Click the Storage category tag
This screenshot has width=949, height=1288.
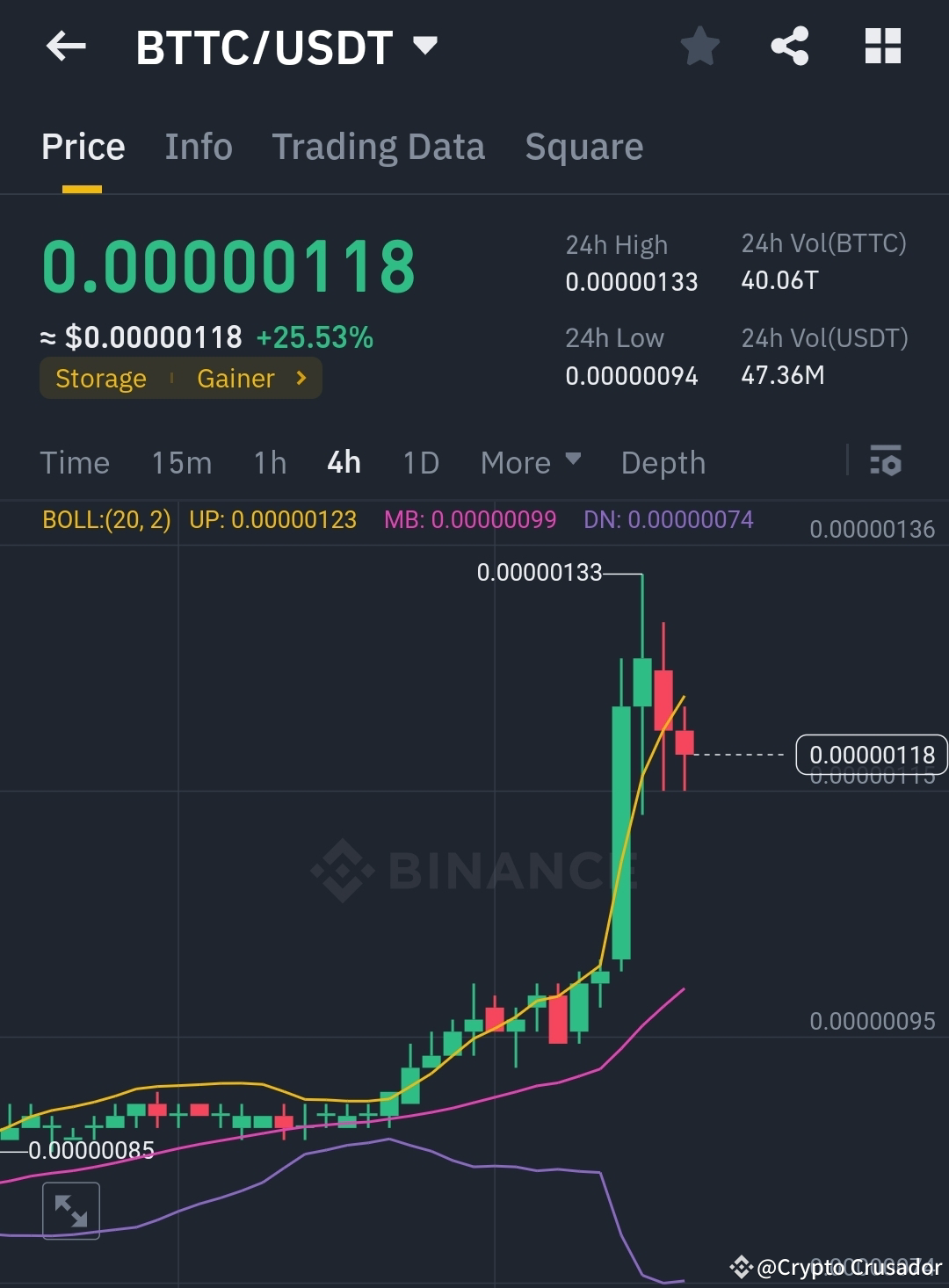(101, 378)
